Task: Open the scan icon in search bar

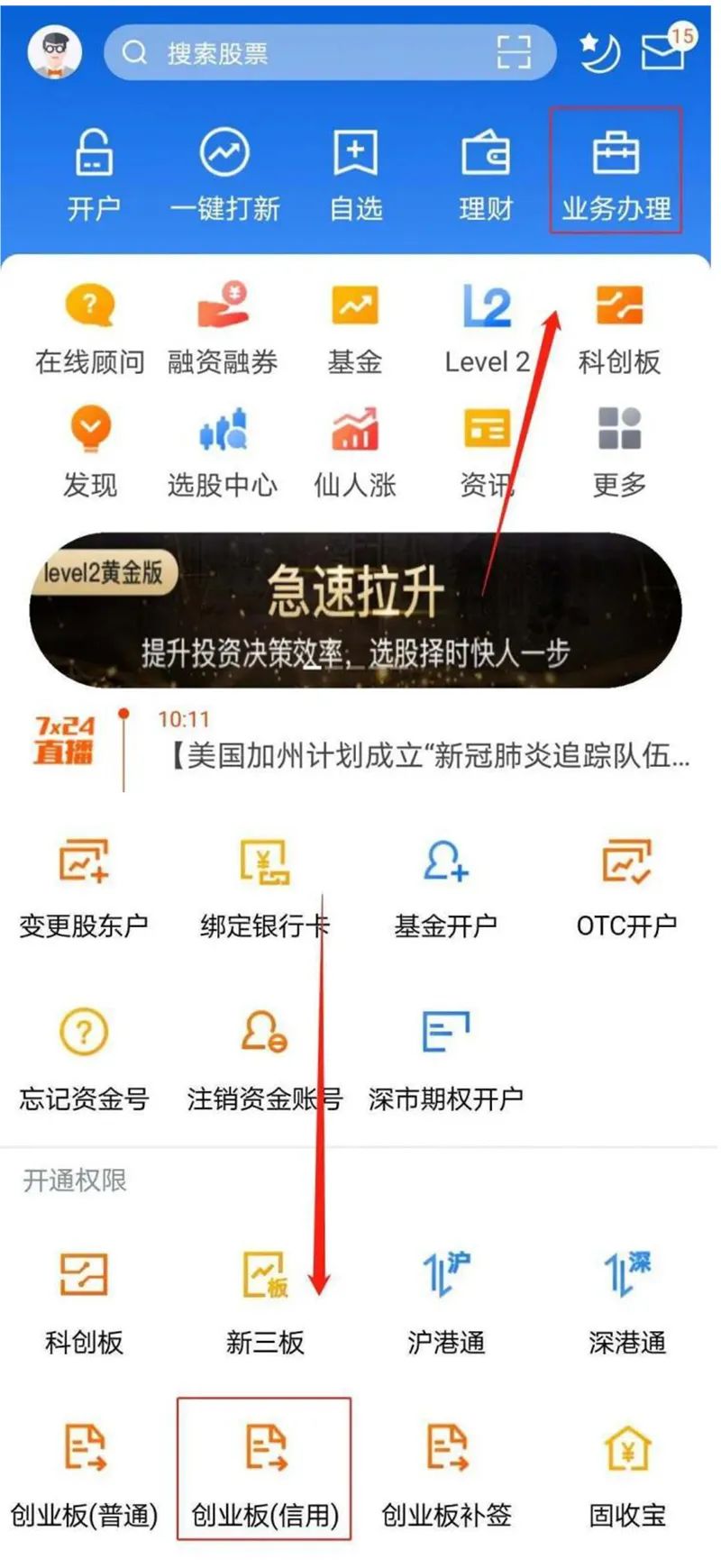Action: tap(514, 53)
